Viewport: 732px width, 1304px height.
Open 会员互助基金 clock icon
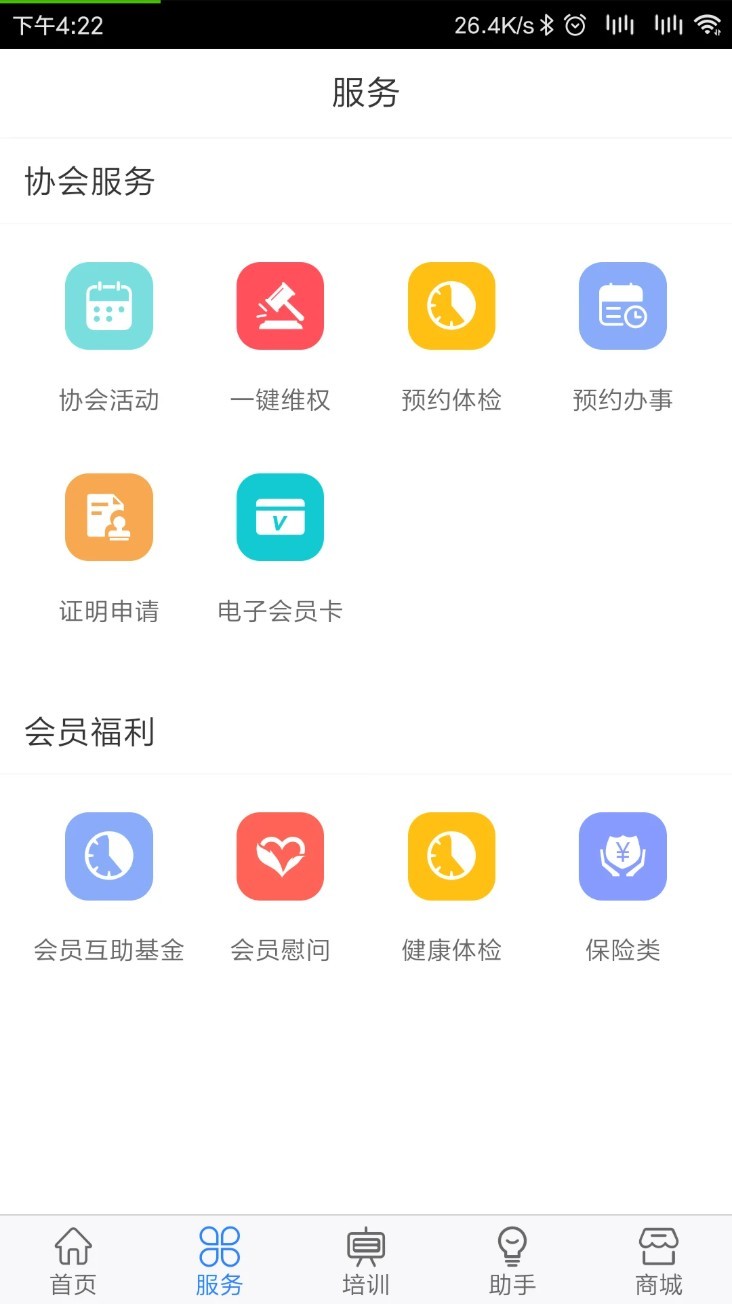109,856
